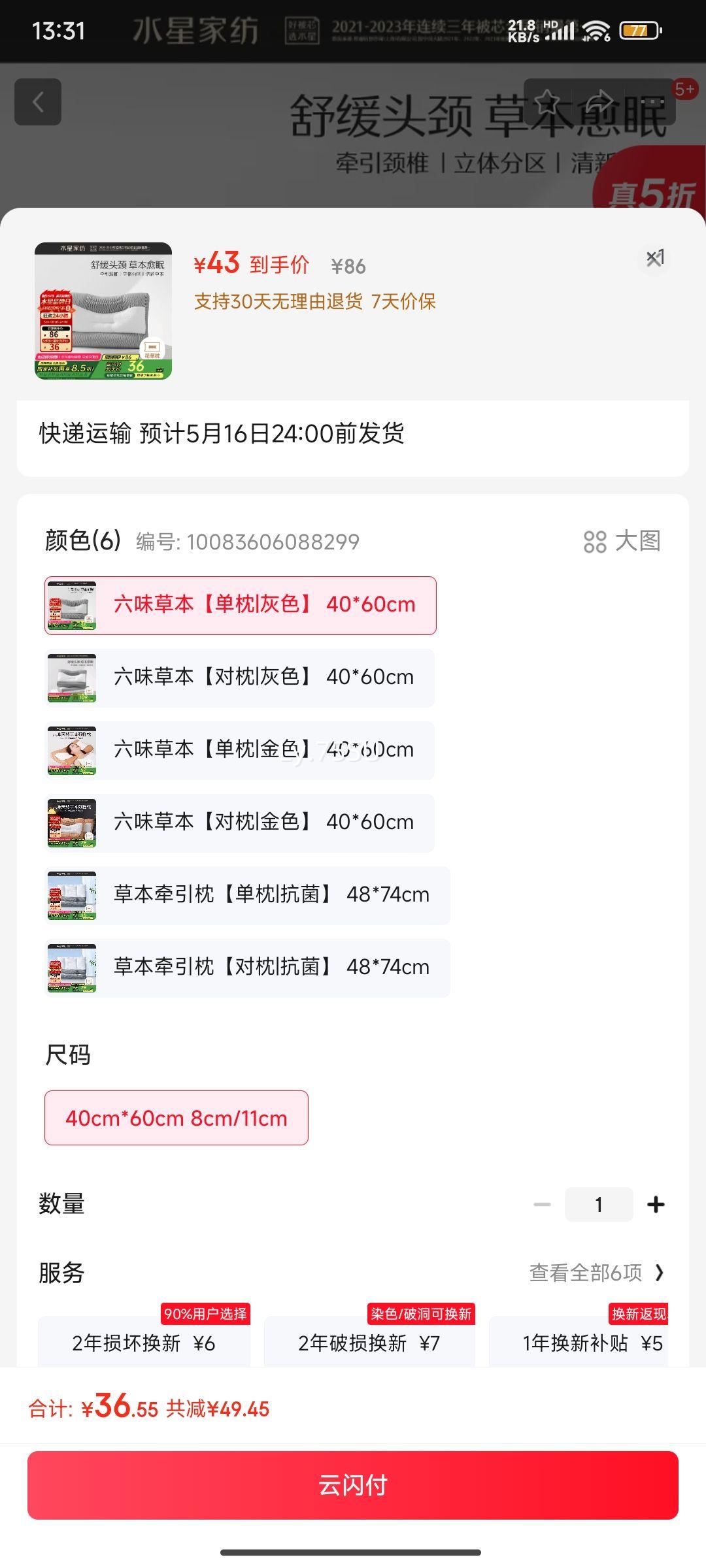Image resolution: width=706 pixels, height=1568 pixels.
Task: Go back using the top-left arrow
Action: click(38, 102)
